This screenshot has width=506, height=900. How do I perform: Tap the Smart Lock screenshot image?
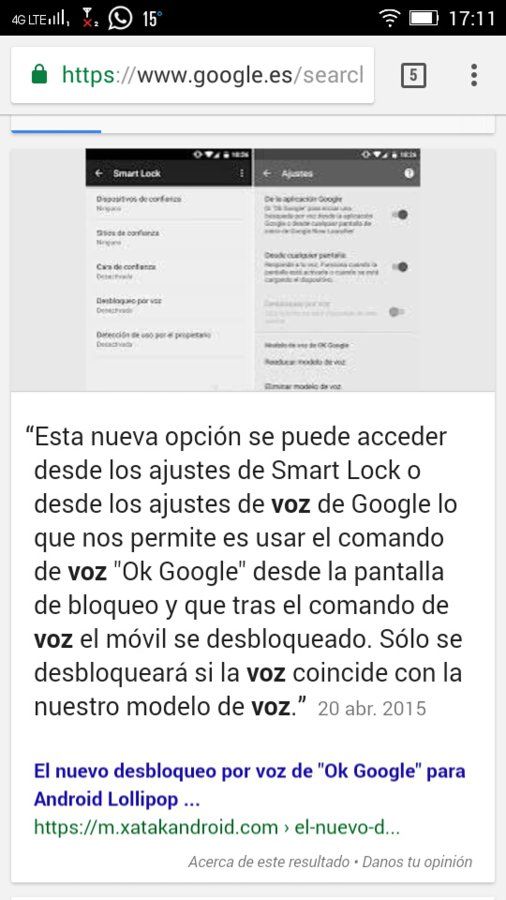pos(252,270)
